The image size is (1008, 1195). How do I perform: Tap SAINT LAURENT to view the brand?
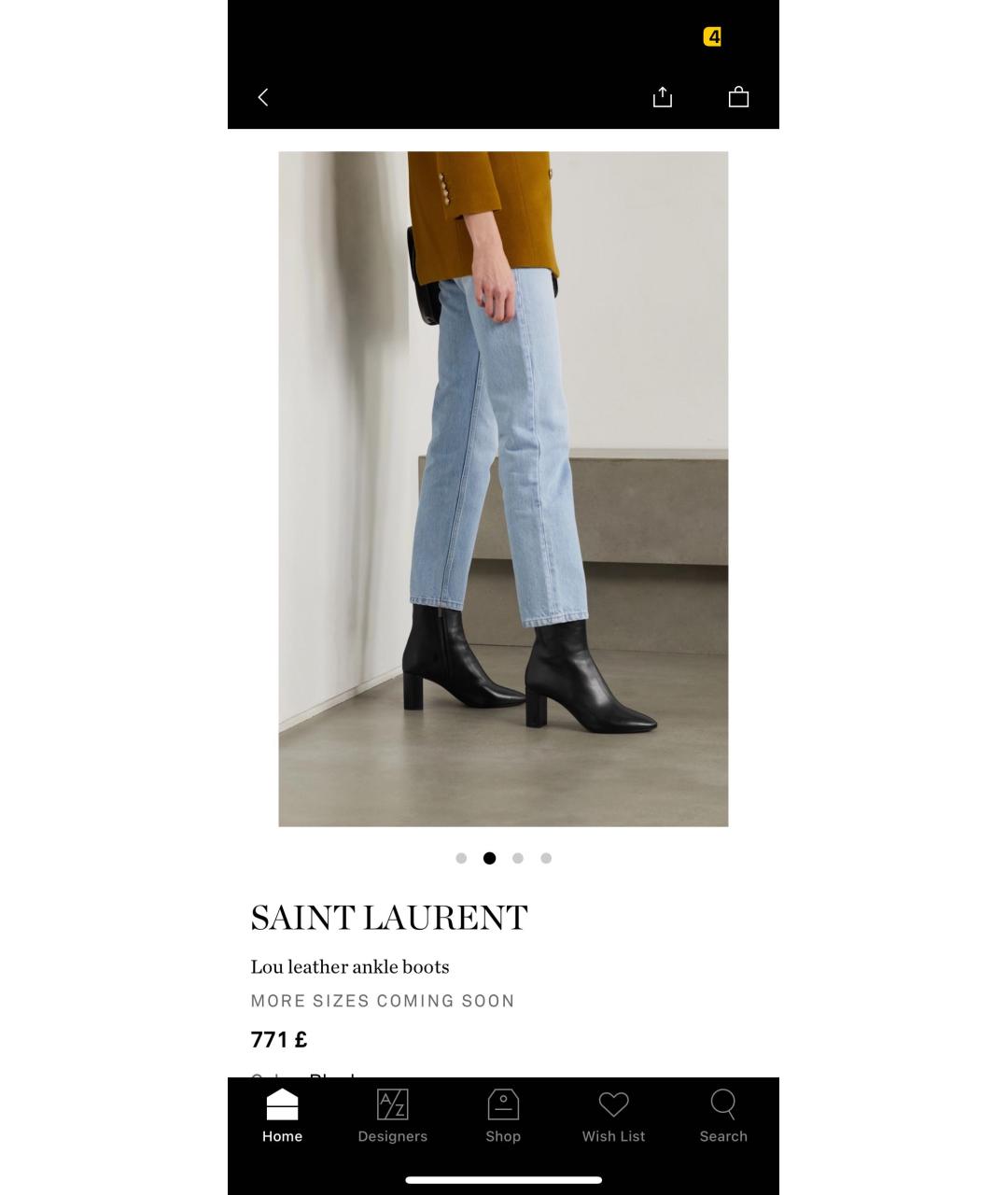point(388,918)
